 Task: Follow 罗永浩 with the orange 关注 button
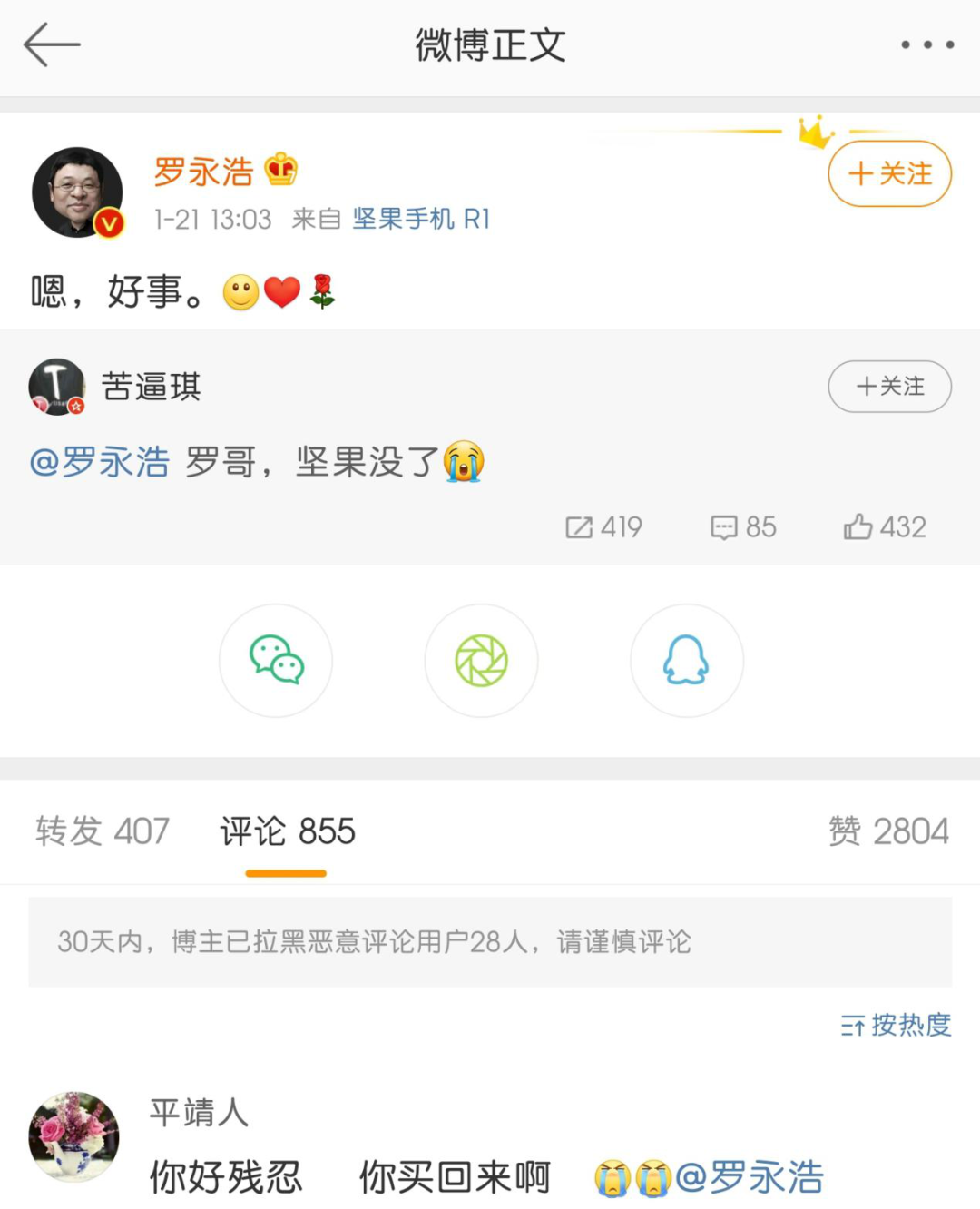(889, 173)
